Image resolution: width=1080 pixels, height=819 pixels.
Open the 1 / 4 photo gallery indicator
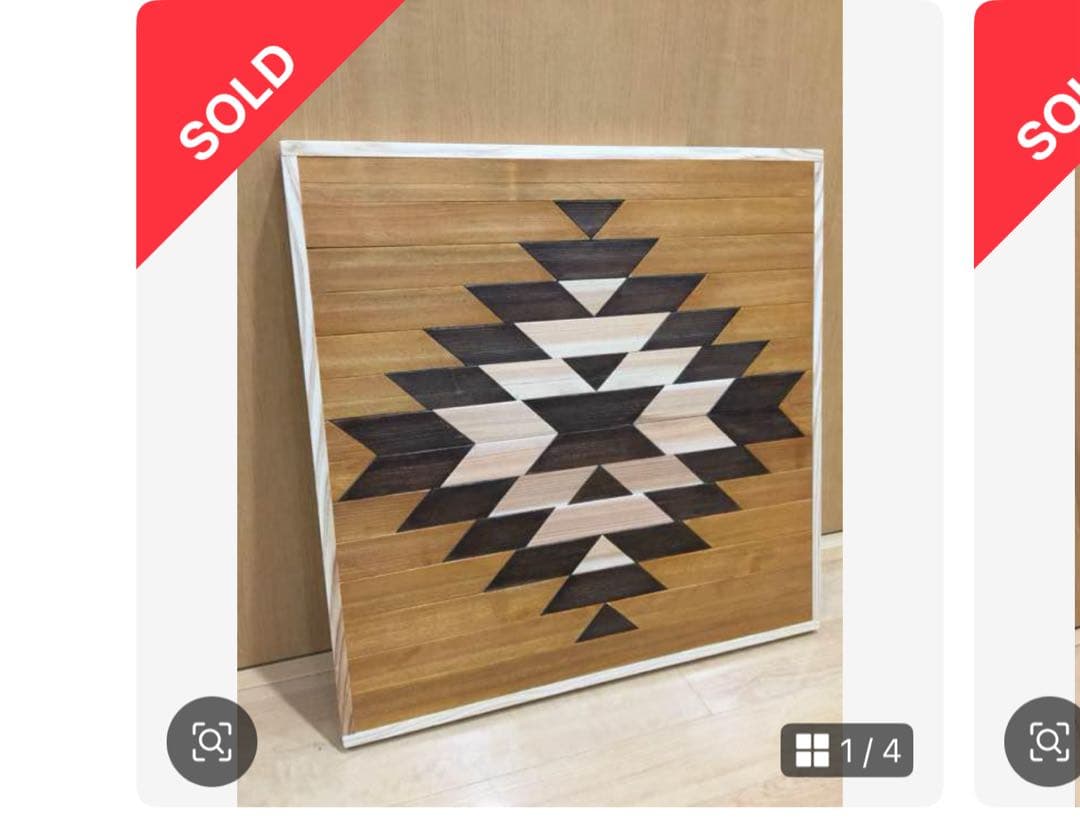tap(847, 750)
